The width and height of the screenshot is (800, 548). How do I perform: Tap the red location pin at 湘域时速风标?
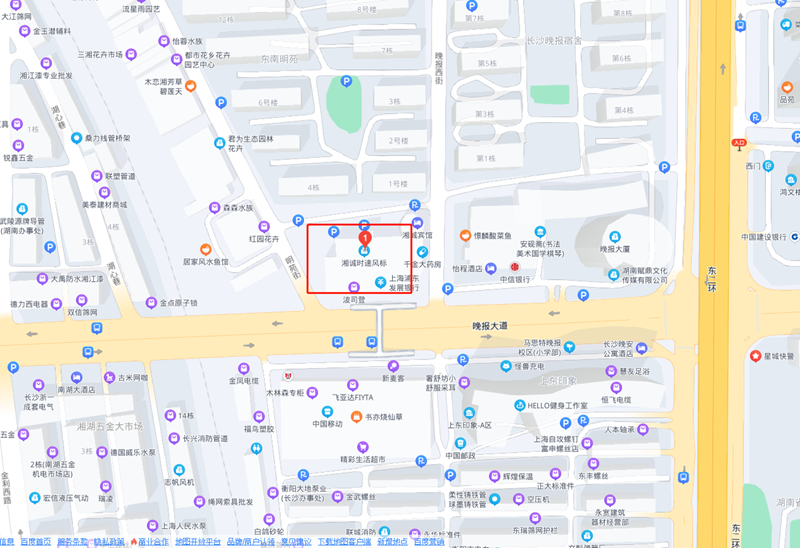pos(366,239)
